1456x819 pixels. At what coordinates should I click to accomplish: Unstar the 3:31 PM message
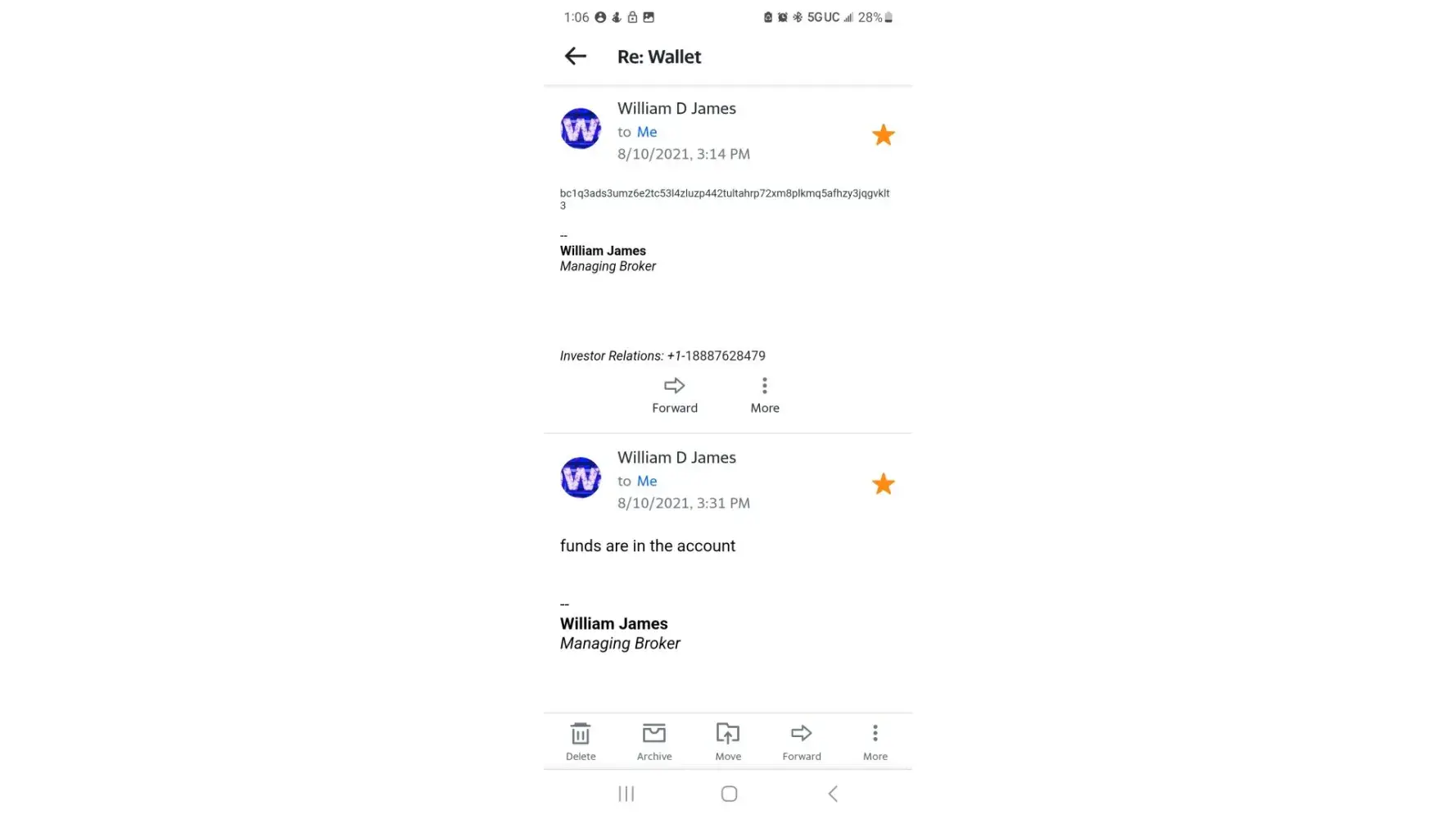883,484
